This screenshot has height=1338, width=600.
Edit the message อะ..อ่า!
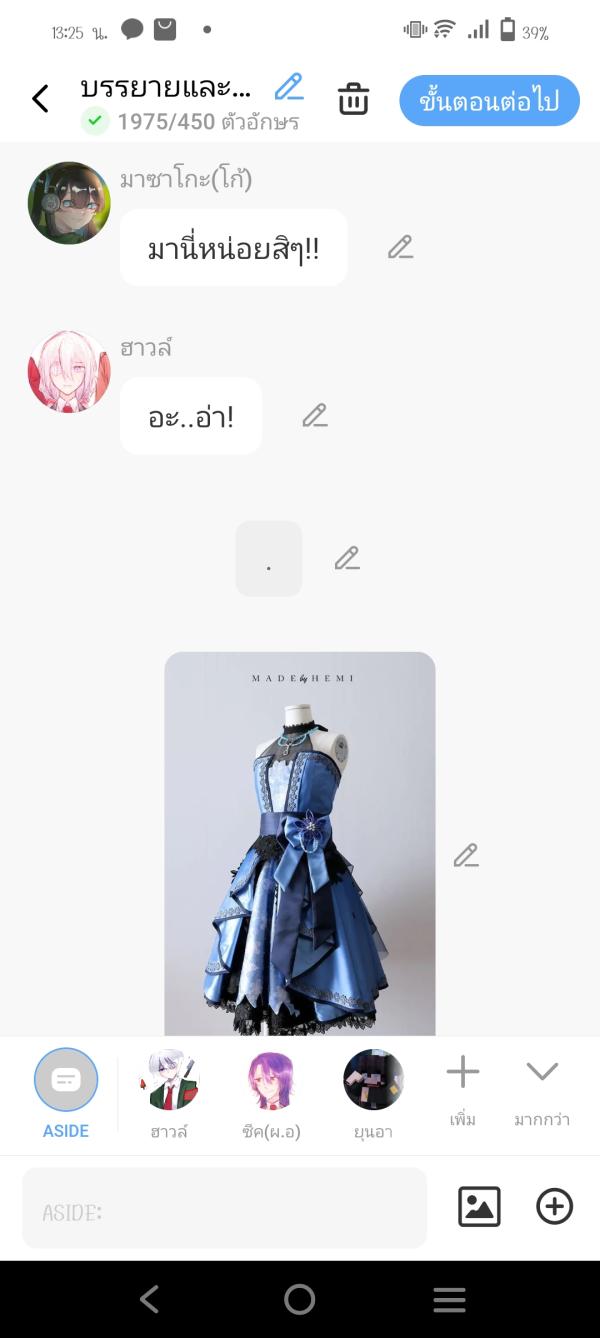(x=315, y=415)
